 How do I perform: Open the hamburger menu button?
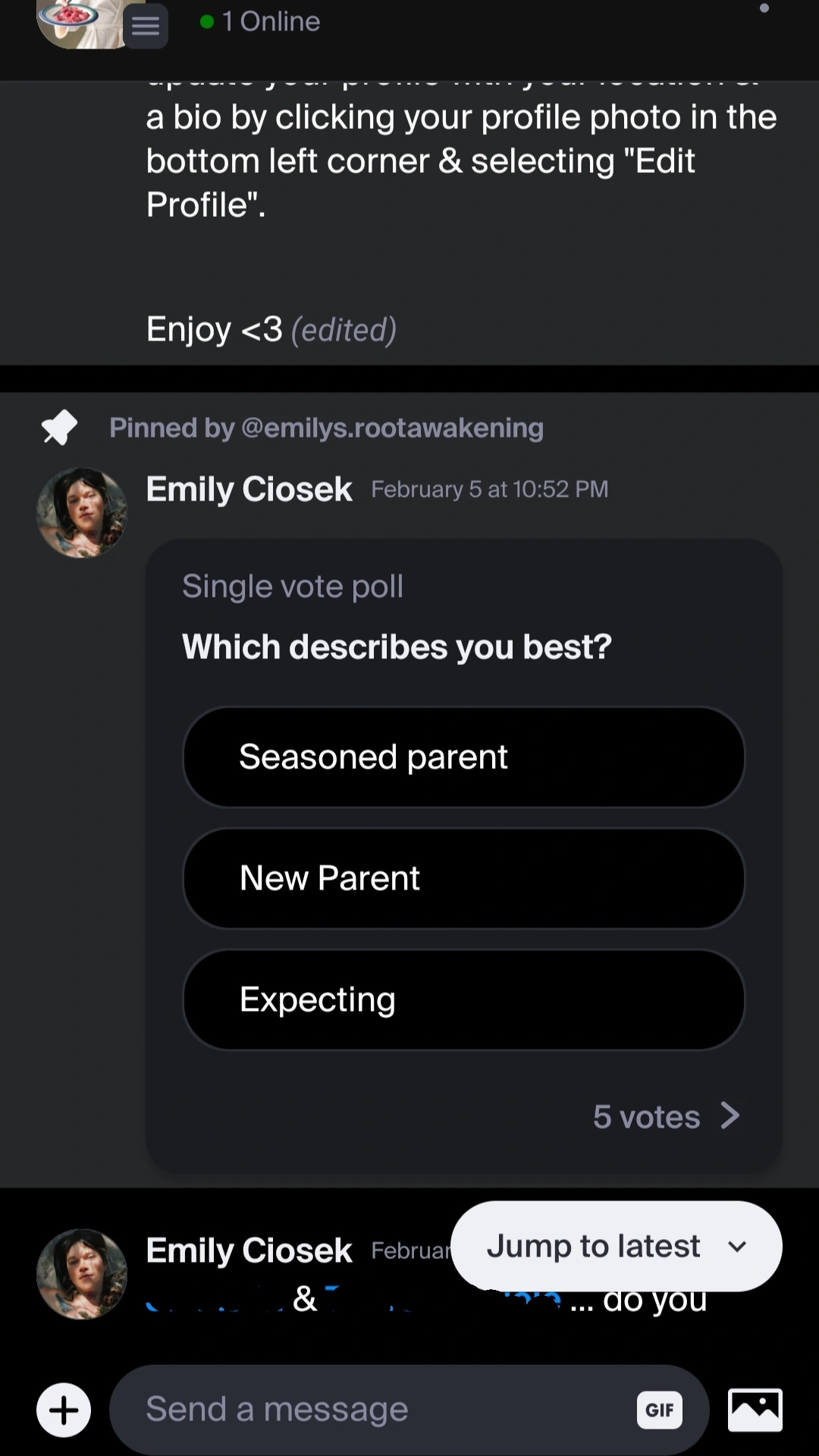(x=145, y=26)
